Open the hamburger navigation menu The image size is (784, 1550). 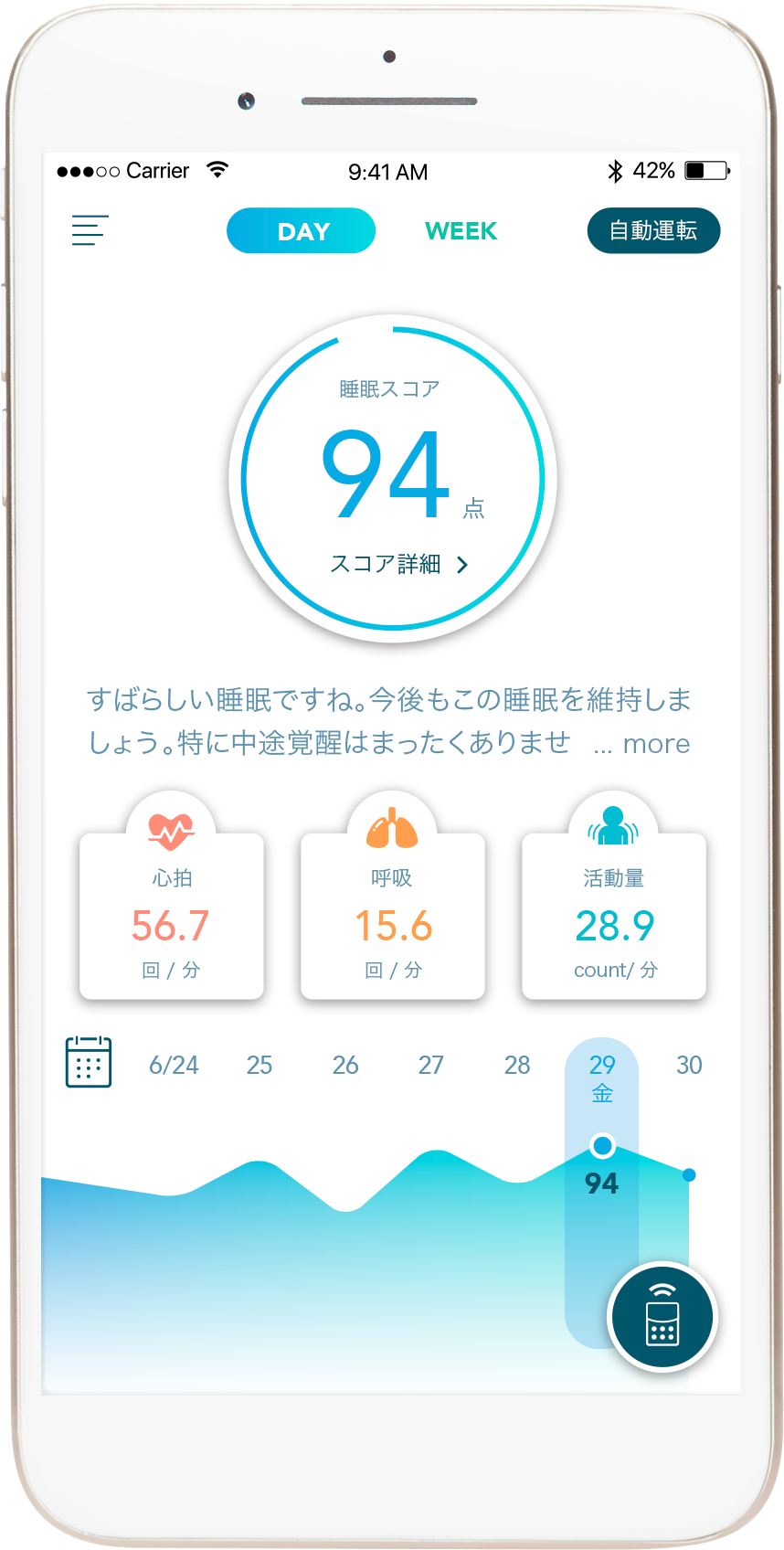pos(90,230)
